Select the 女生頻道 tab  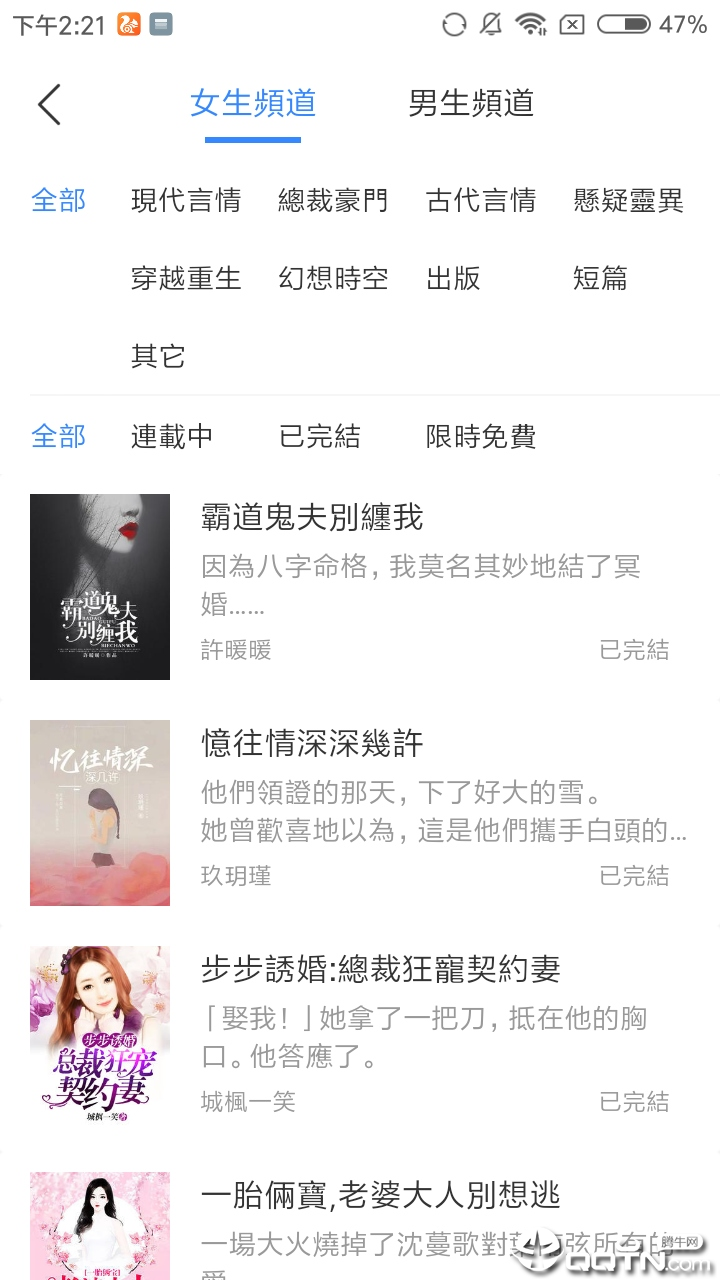pyautogui.click(x=253, y=103)
